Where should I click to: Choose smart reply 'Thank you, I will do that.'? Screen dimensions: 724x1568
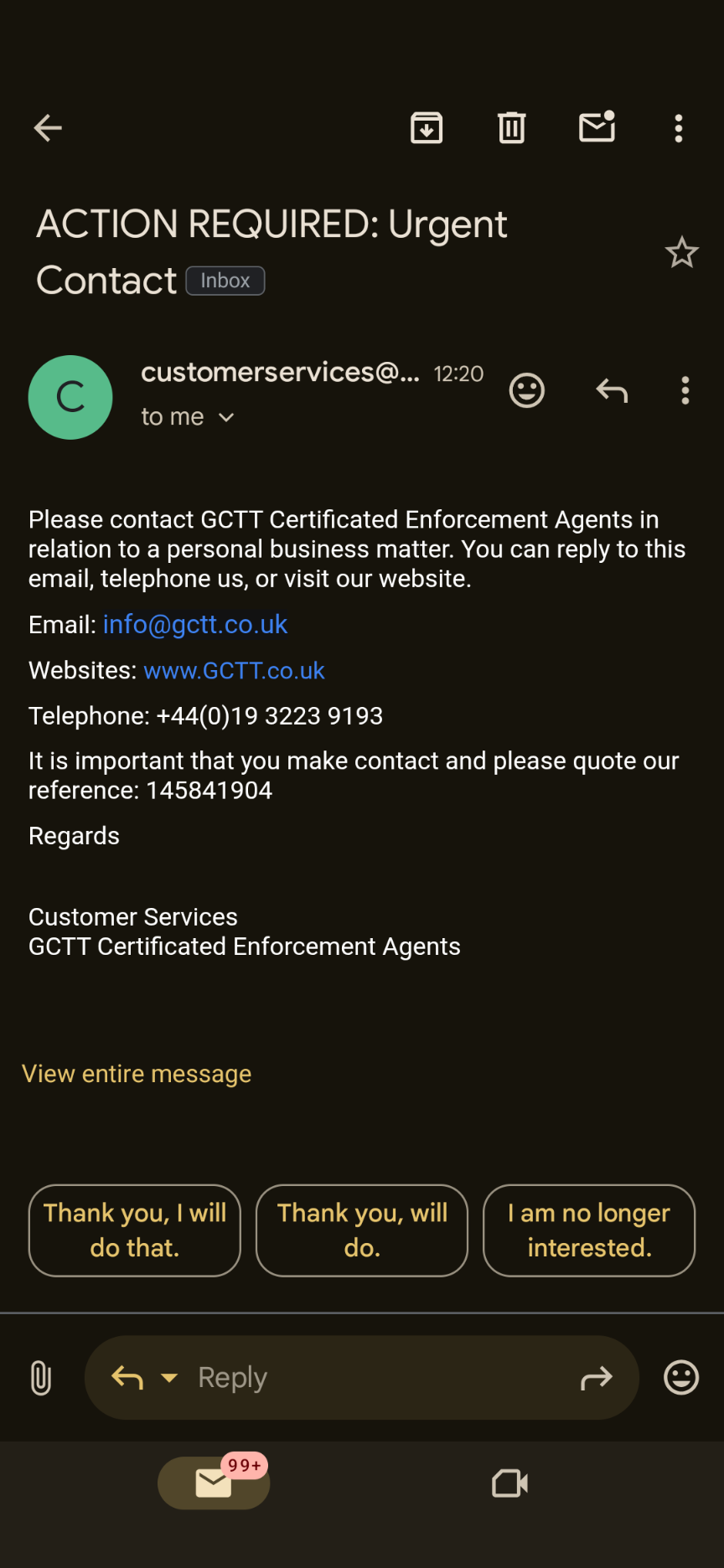(135, 1230)
